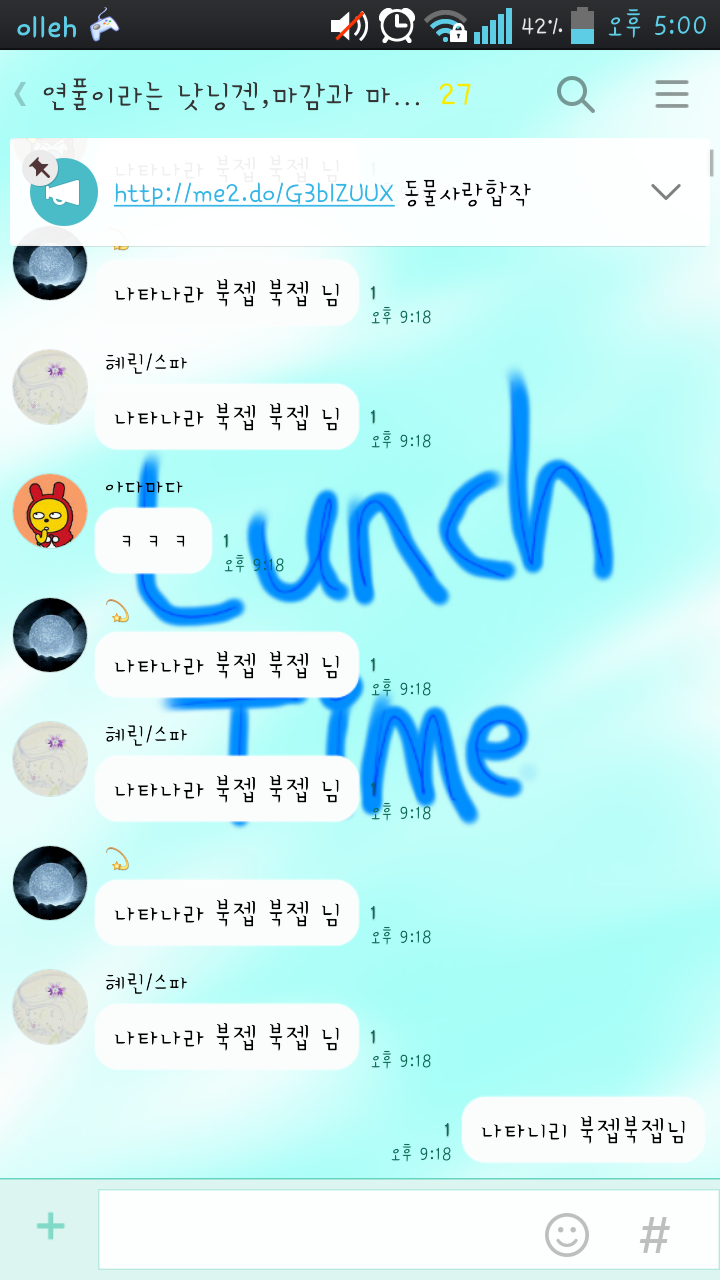Open the emoticon picker
720x1280 pixels.
click(566, 1235)
